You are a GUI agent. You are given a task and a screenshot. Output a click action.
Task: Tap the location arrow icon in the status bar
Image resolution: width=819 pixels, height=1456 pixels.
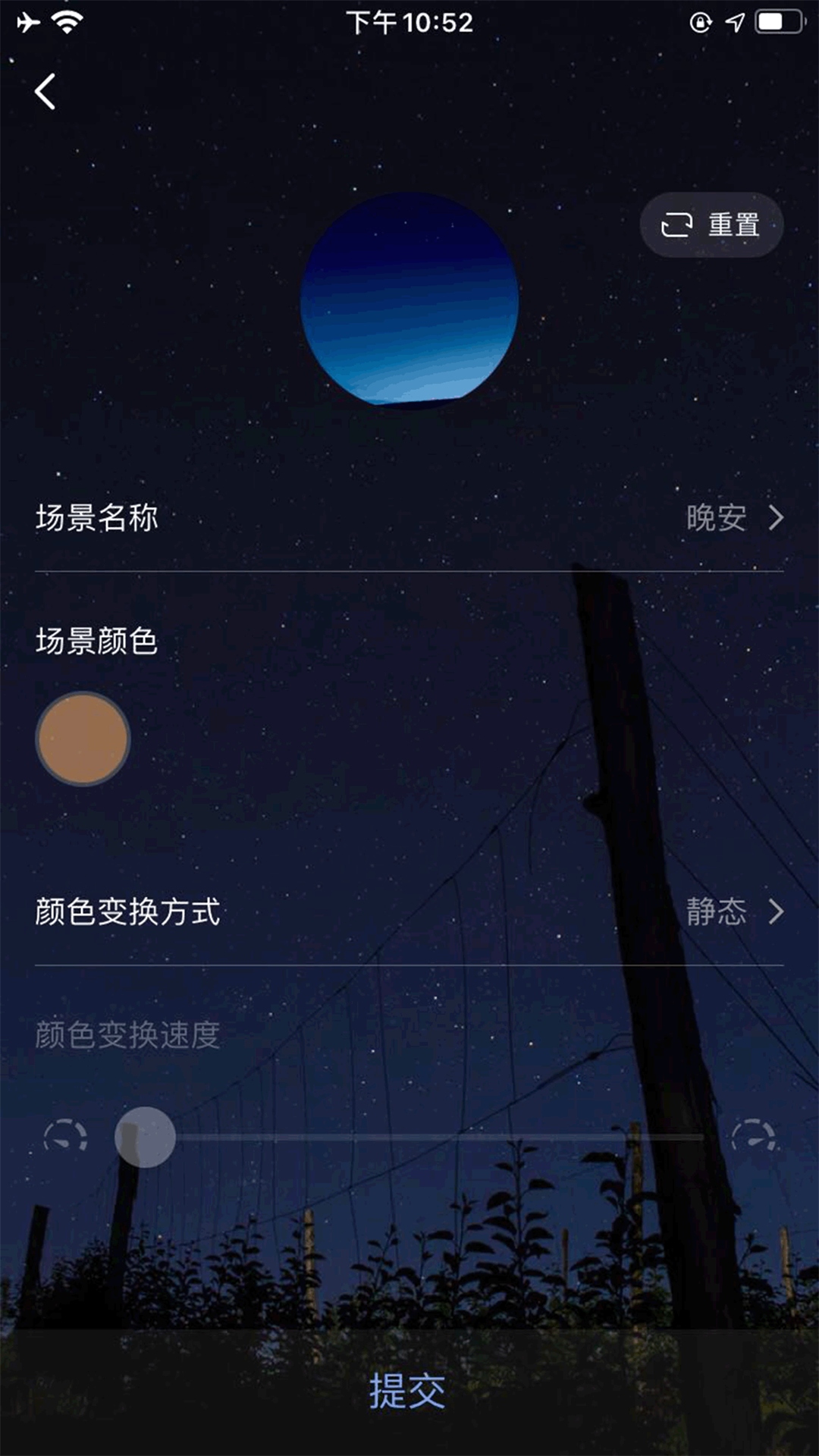733,21
